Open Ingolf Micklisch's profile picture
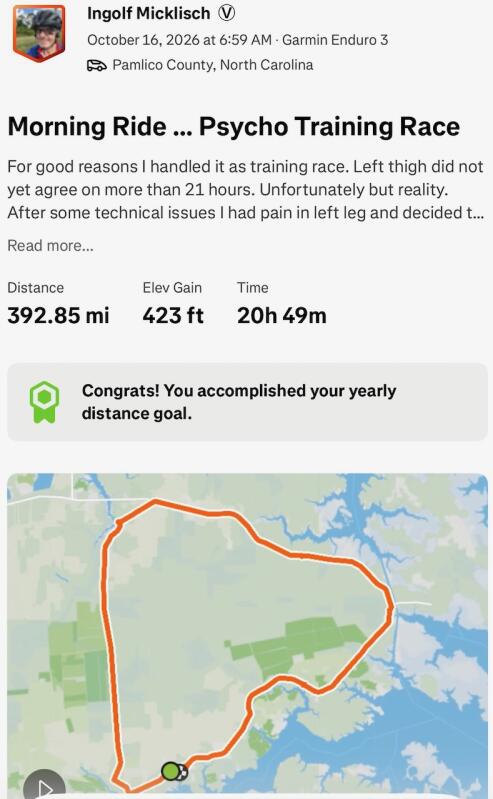 (39, 33)
